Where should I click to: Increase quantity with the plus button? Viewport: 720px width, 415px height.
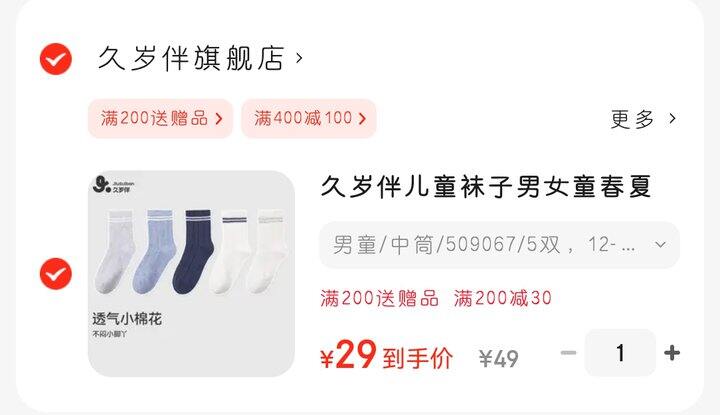pyautogui.click(x=672, y=353)
